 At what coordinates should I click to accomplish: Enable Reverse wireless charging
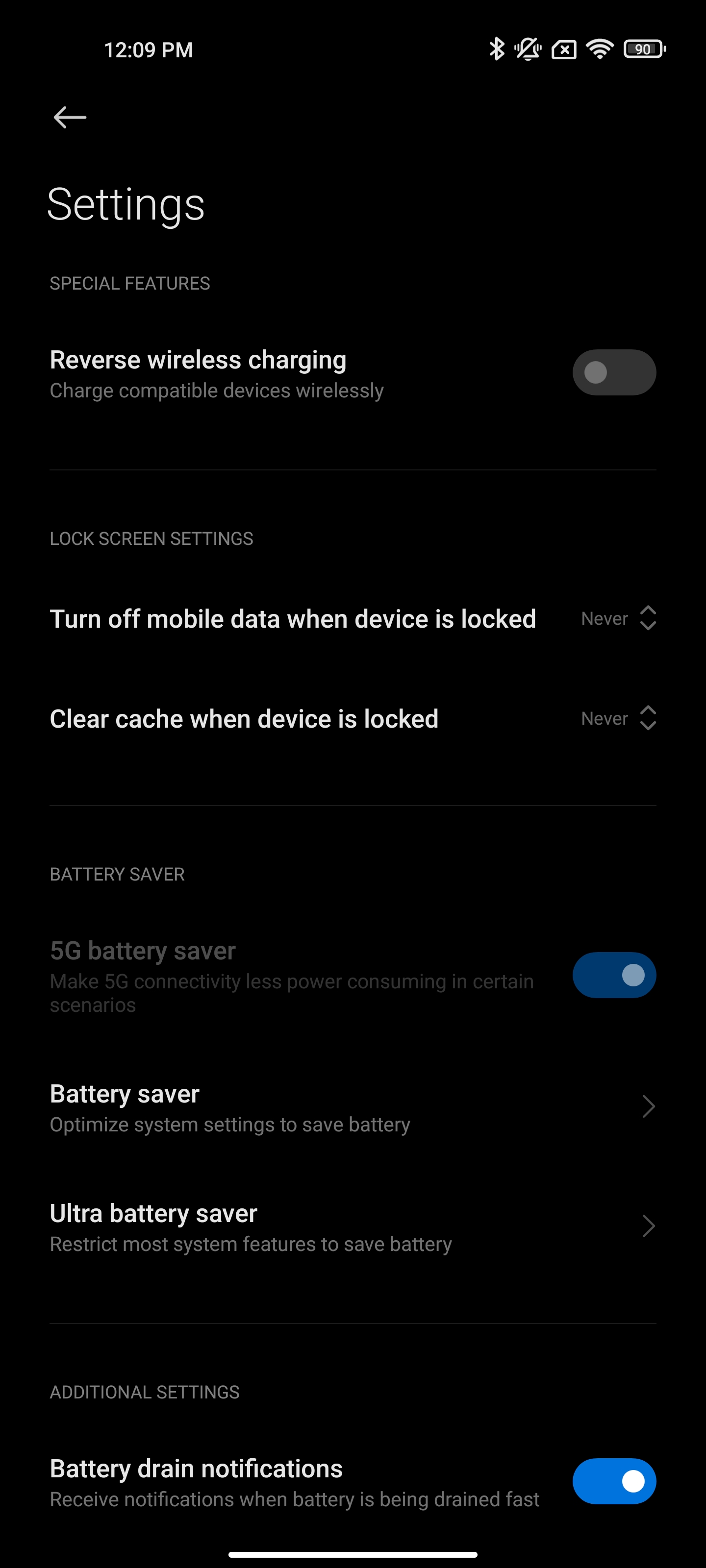[x=613, y=372]
